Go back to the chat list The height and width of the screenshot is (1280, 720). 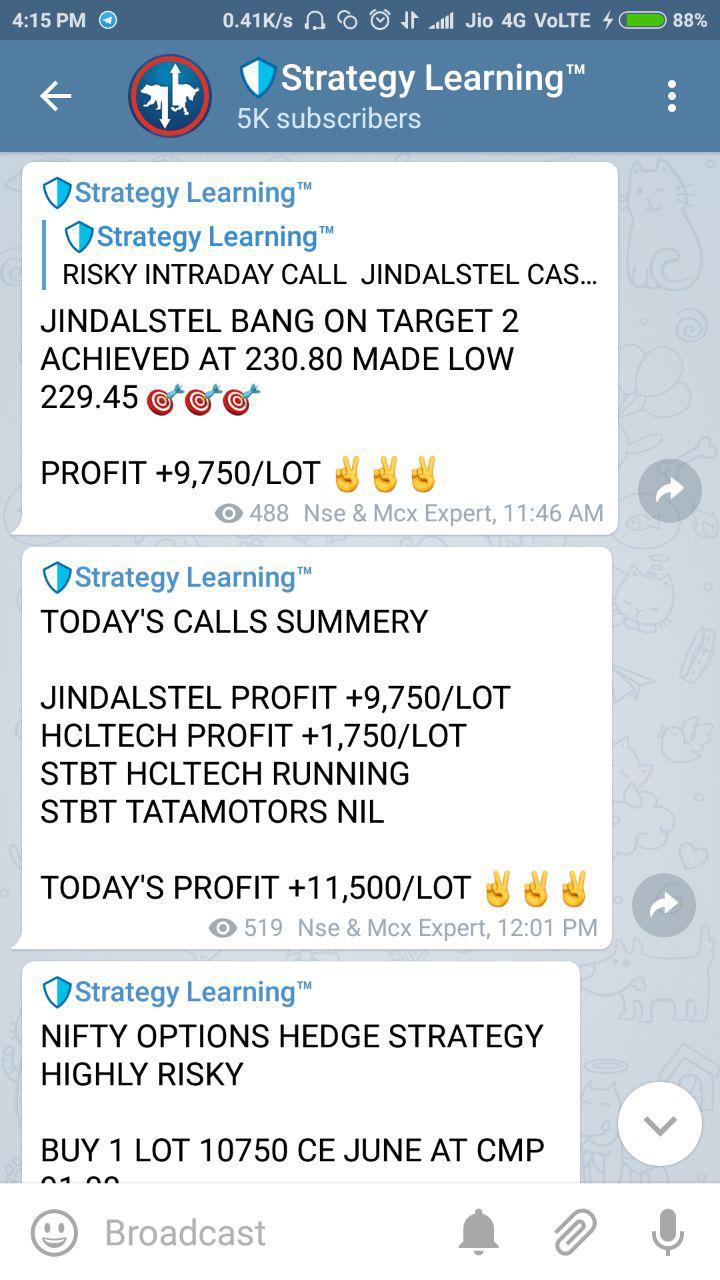pyautogui.click(x=56, y=97)
